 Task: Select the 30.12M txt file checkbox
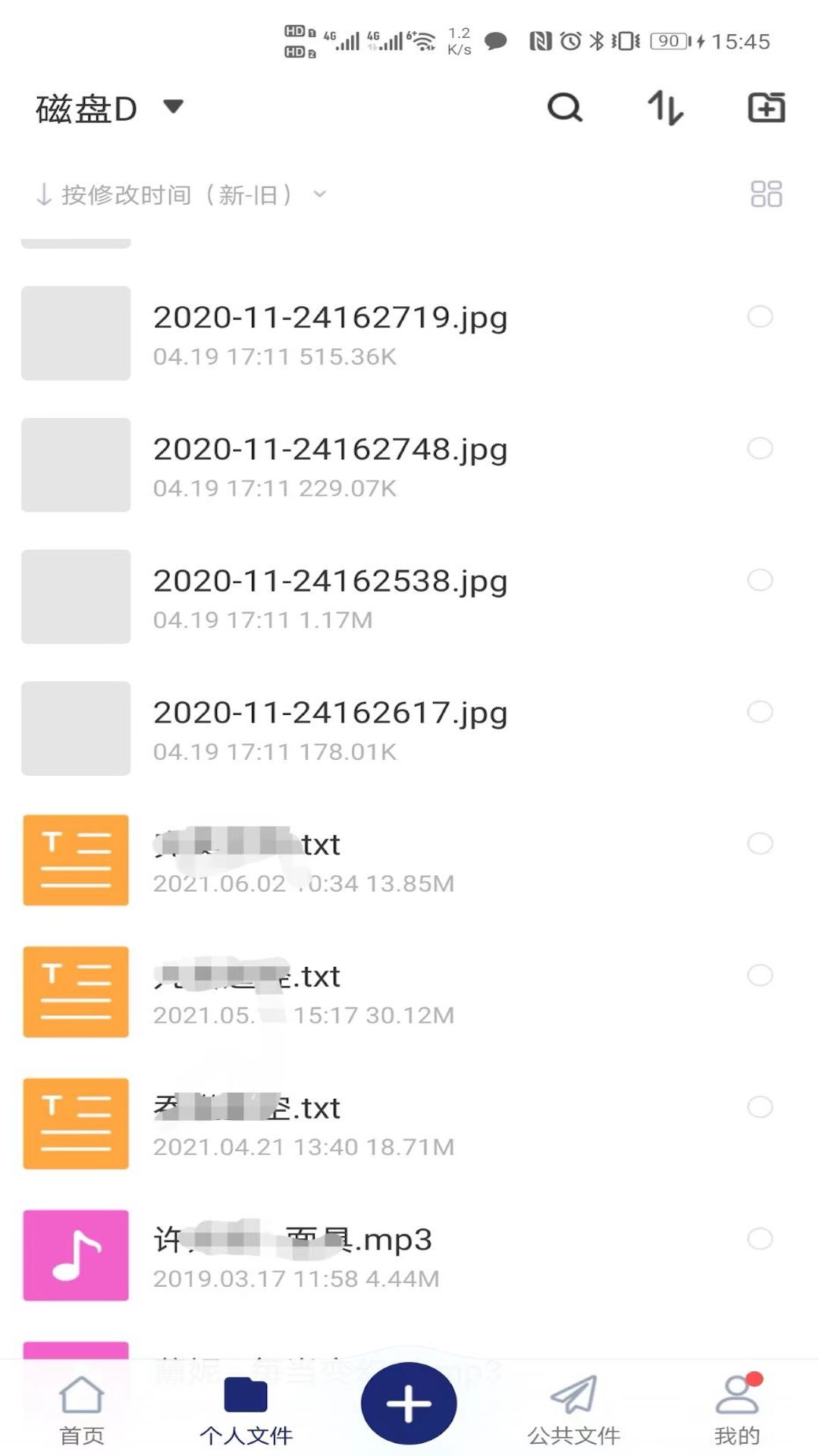point(760,975)
